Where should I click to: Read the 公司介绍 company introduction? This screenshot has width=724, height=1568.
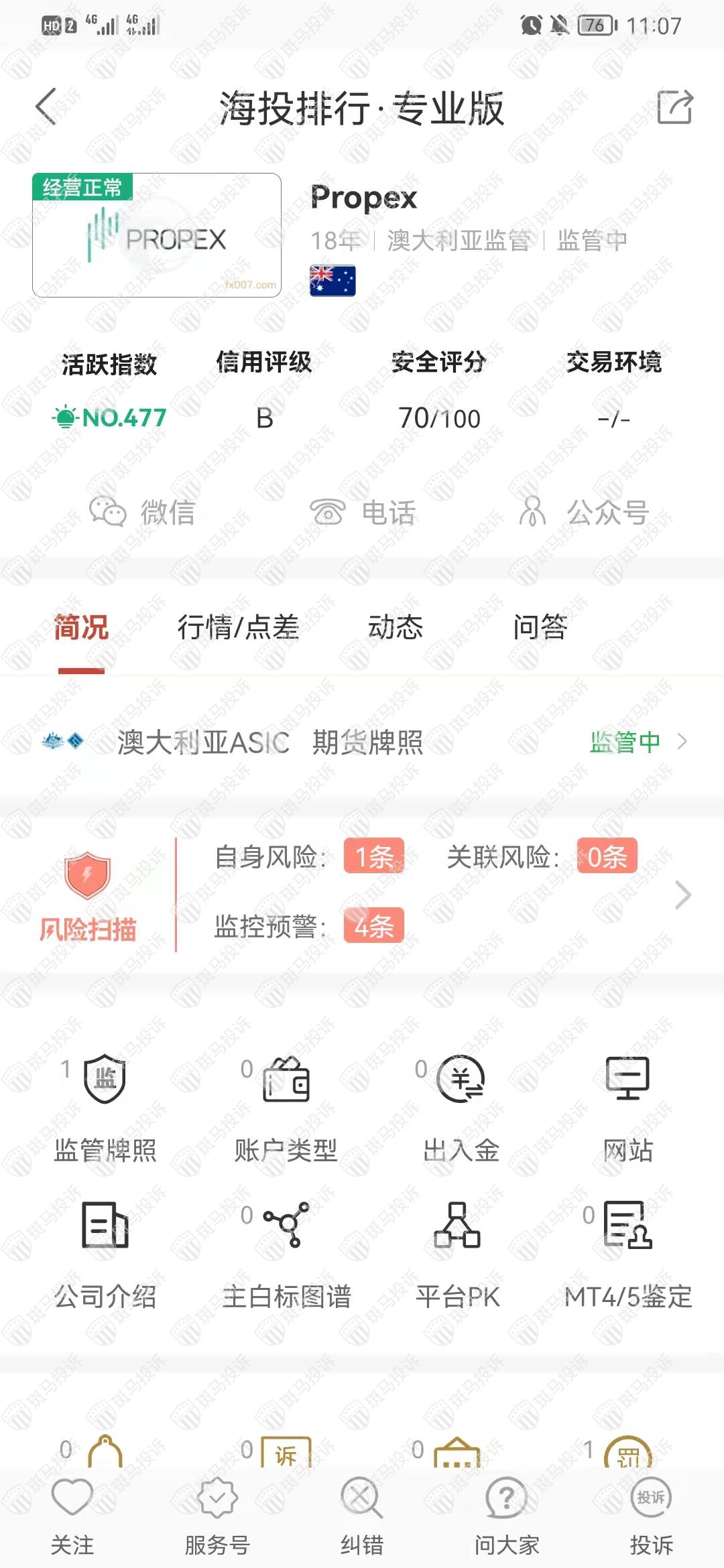105,1253
